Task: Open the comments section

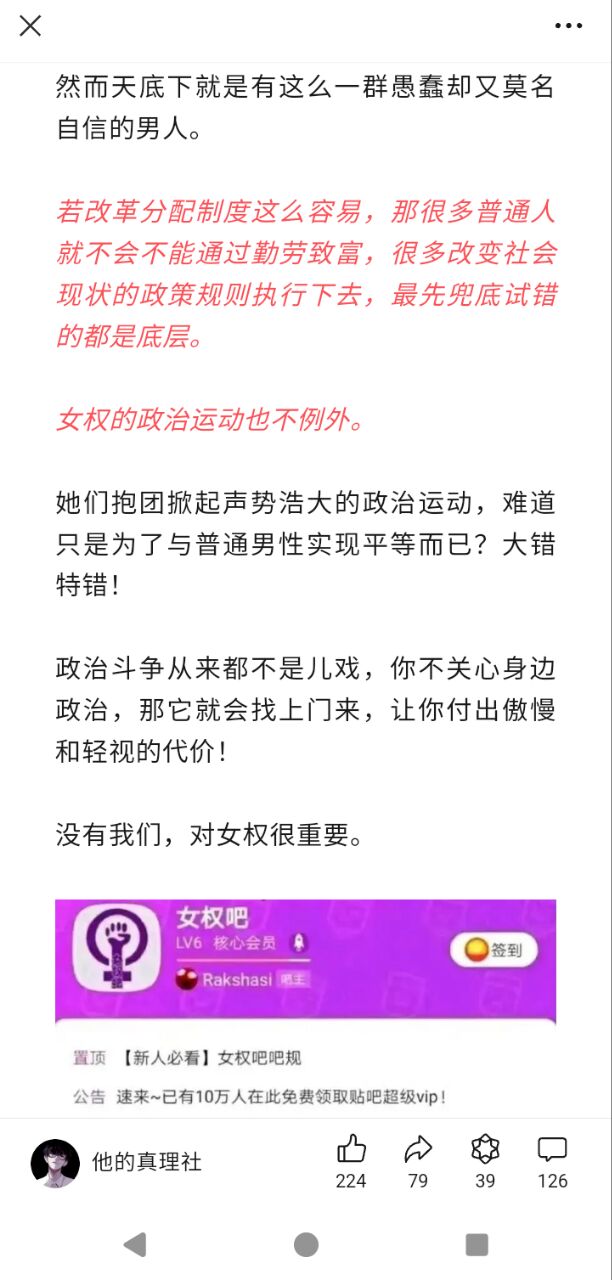Action: (x=552, y=1150)
